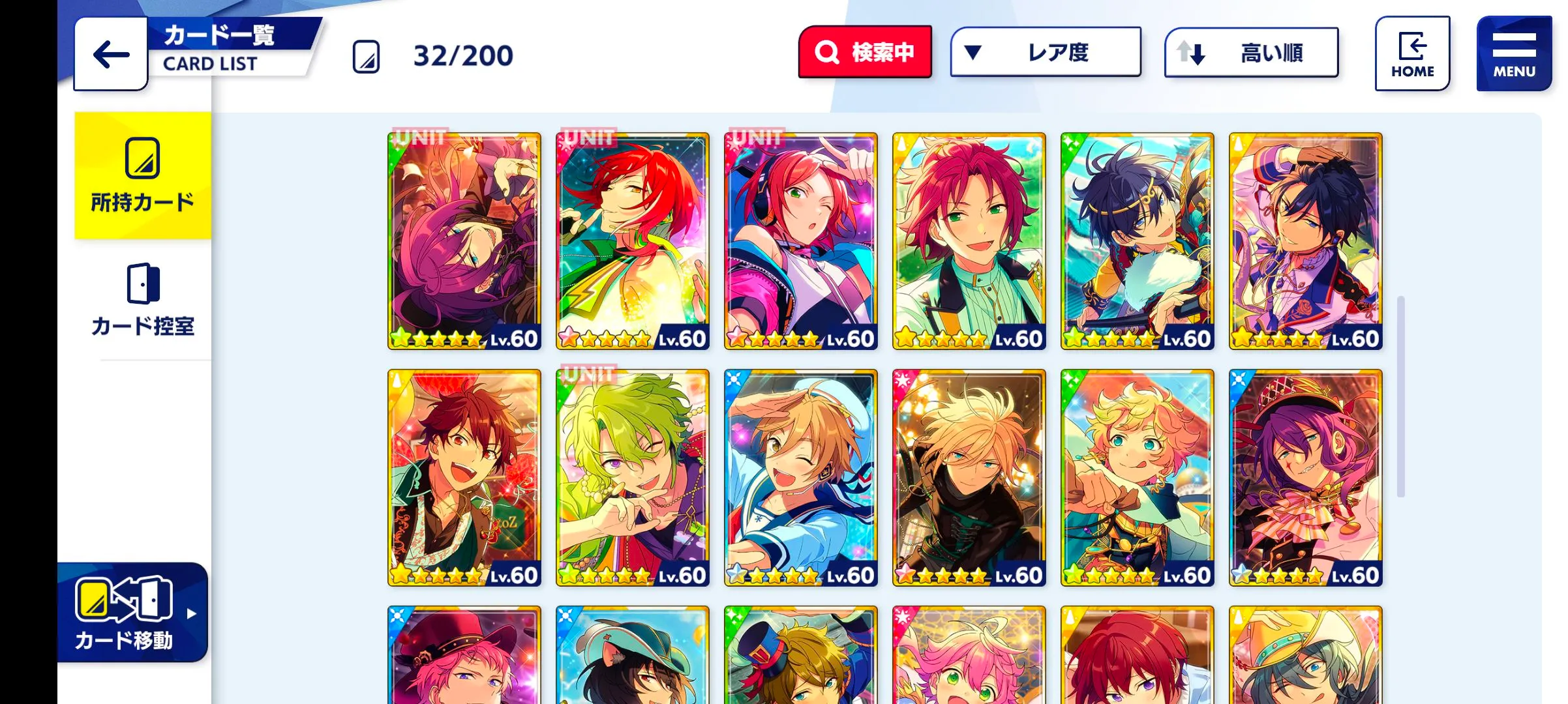Open the upside-down purple-haired UNIT card

point(464,241)
